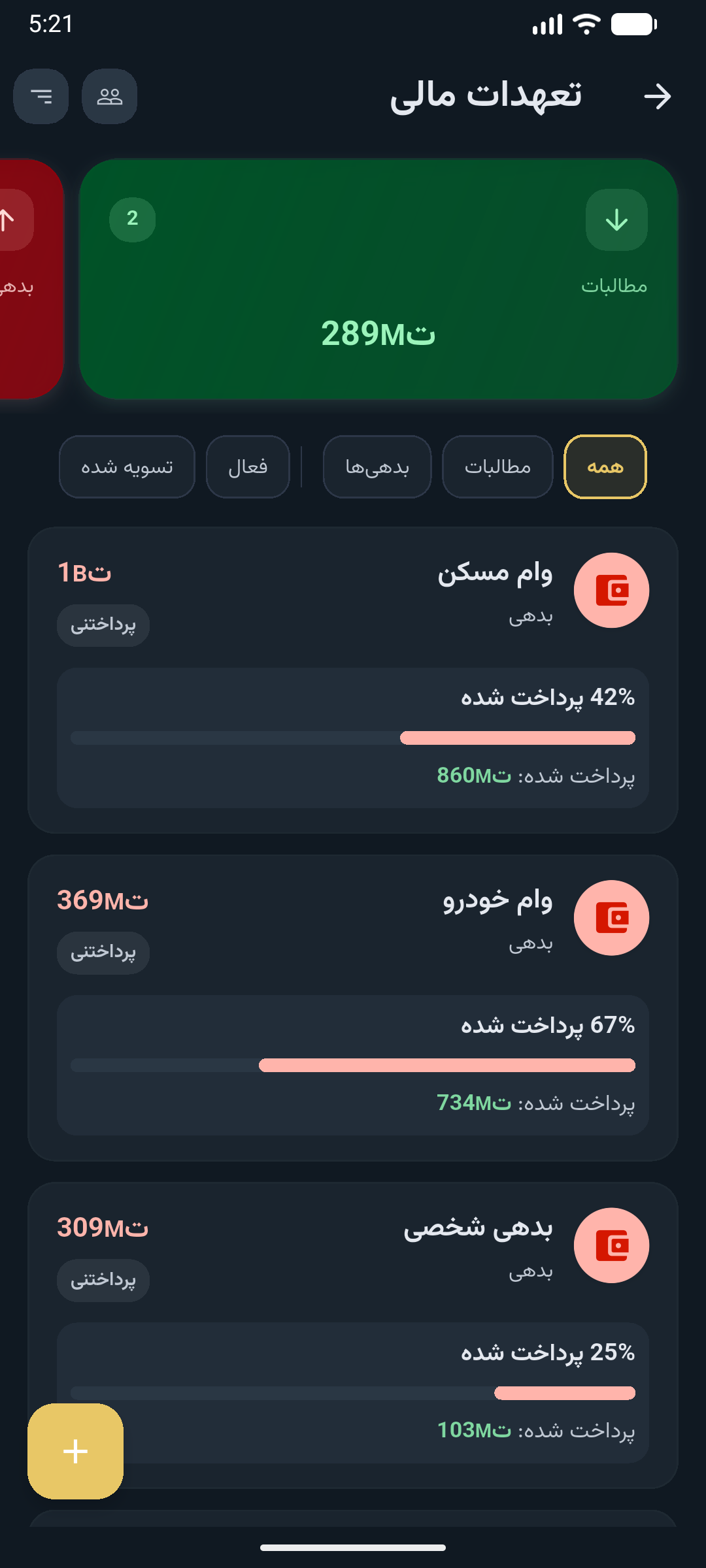Select the همه filter chip

(605, 467)
